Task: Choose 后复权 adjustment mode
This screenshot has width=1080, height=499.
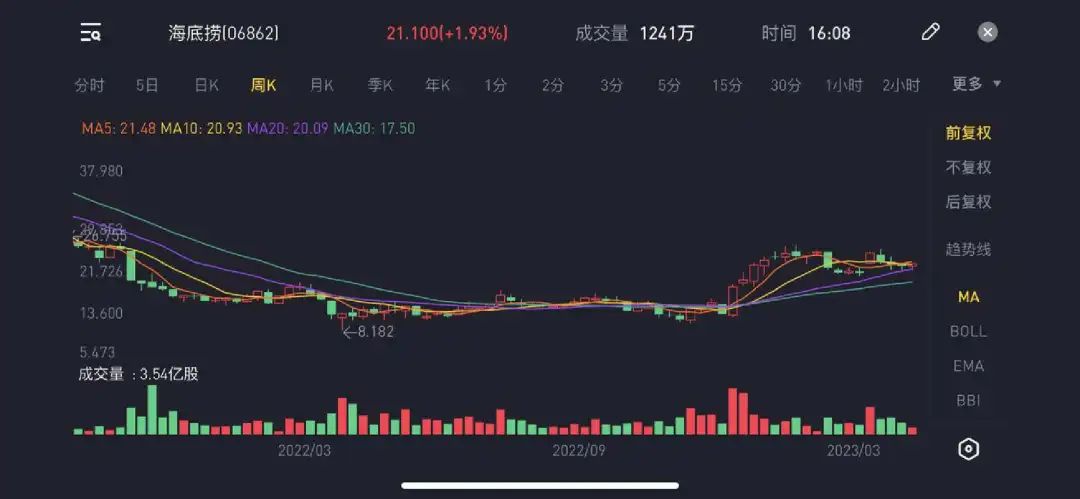Action: [x=968, y=202]
